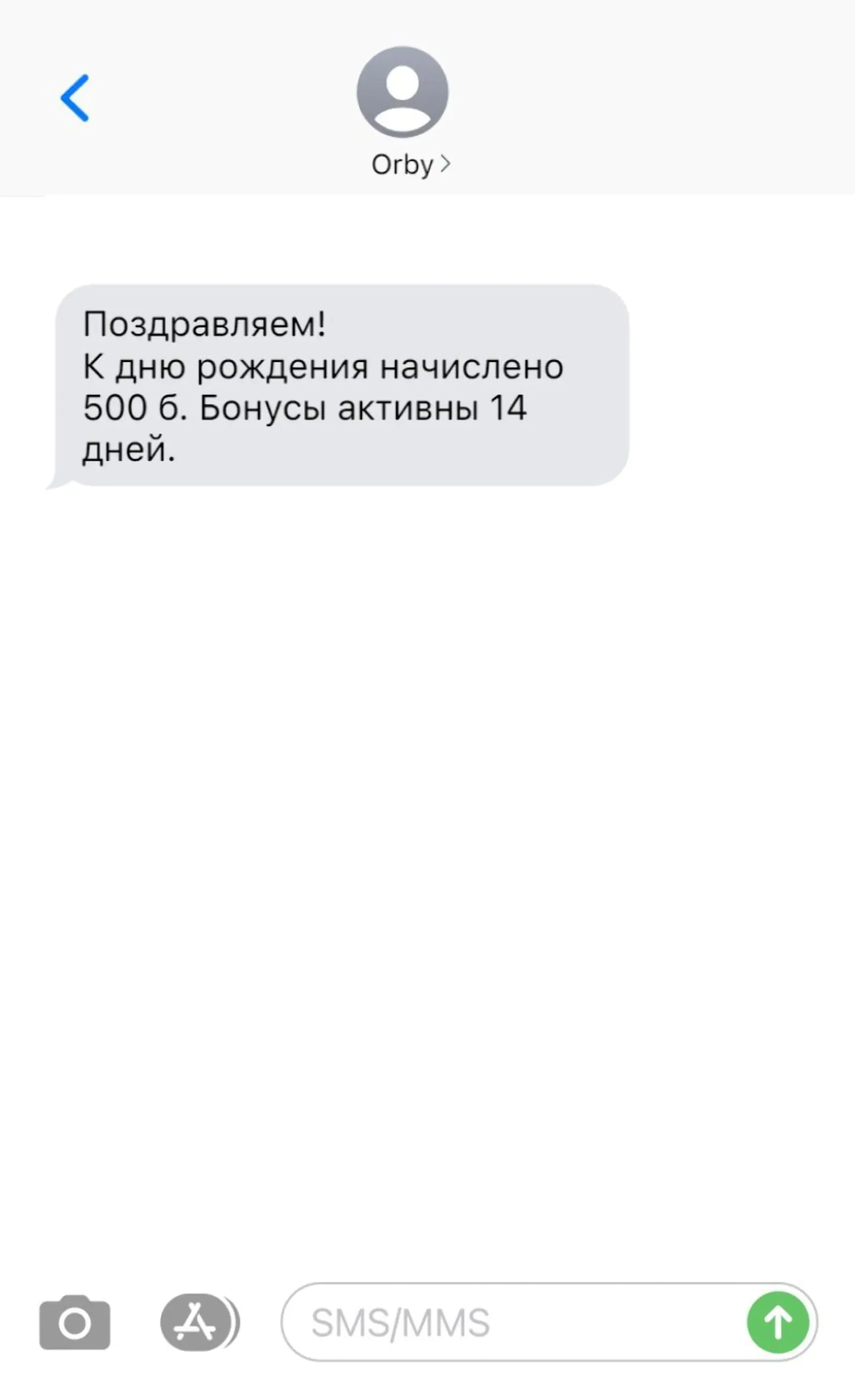Image resolution: width=855 pixels, height=1400 pixels.
Task: Open the App Store apps drawer
Action: [196, 1322]
